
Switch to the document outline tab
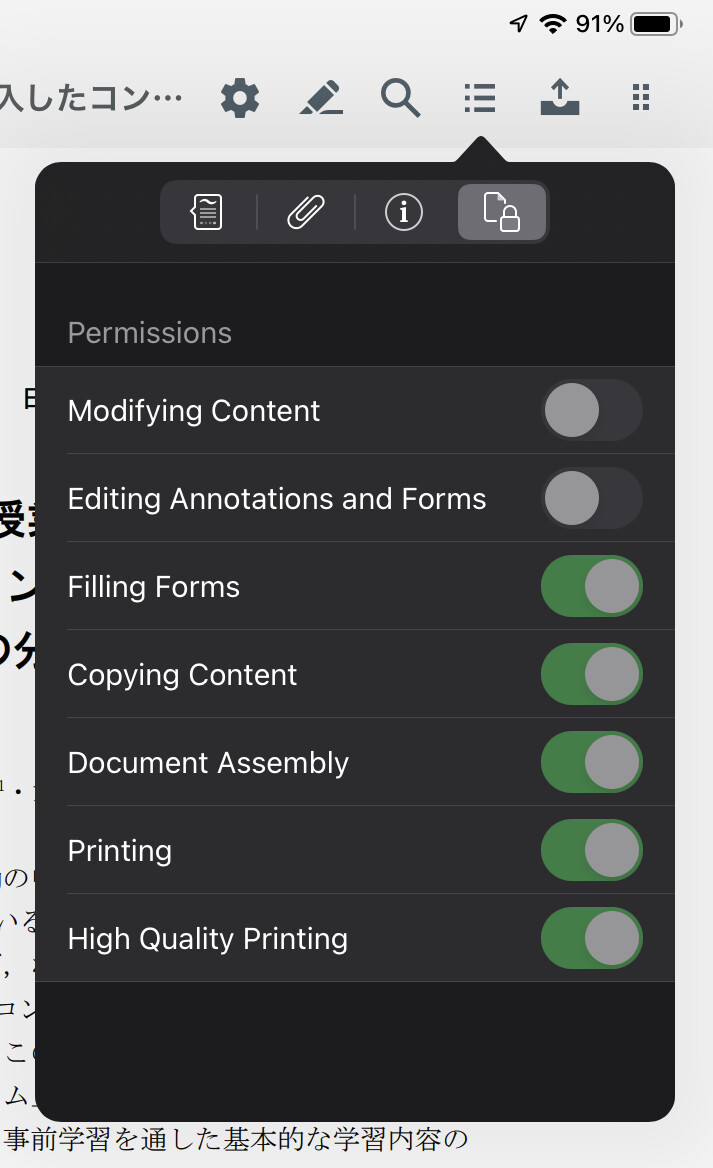tap(207, 212)
